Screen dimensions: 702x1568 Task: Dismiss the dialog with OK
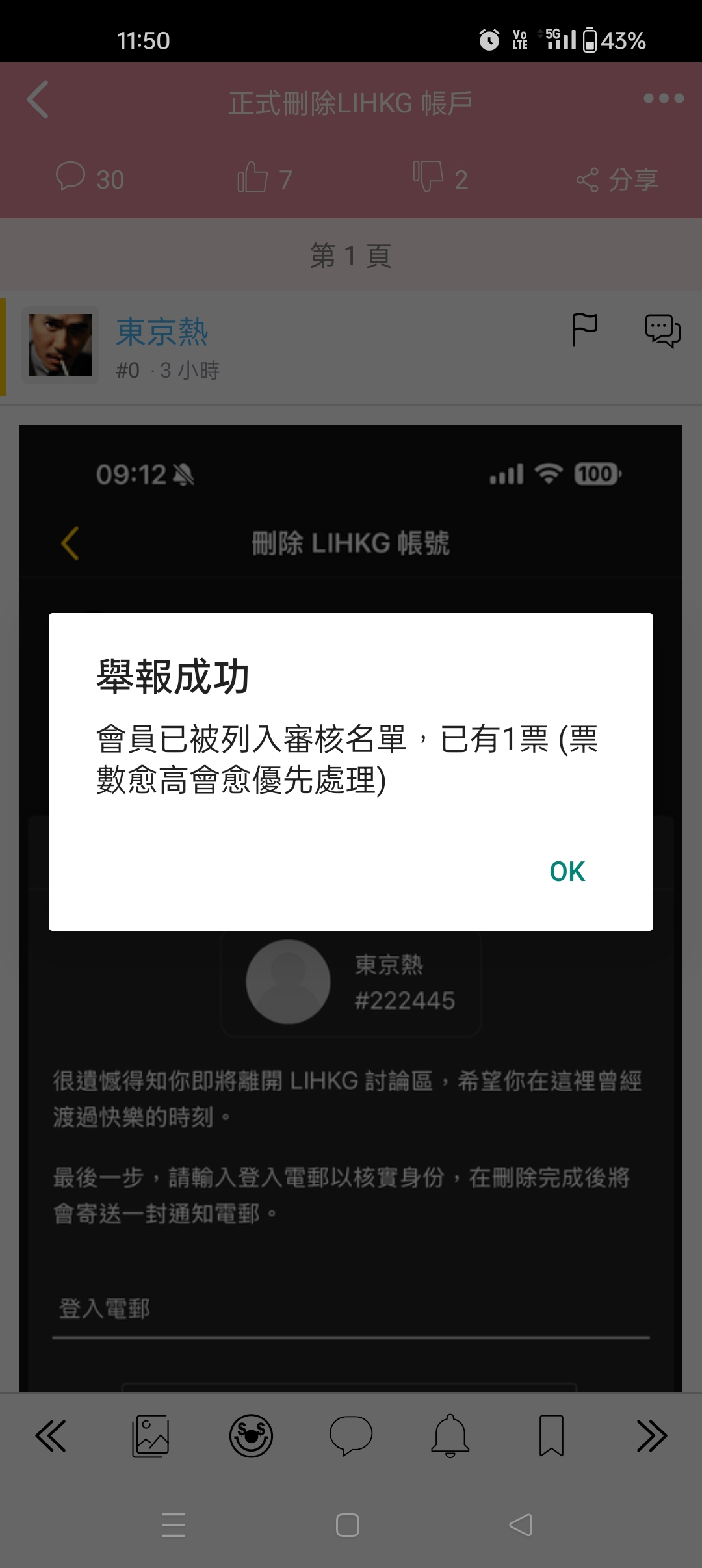pyautogui.click(x=567, y=872)
